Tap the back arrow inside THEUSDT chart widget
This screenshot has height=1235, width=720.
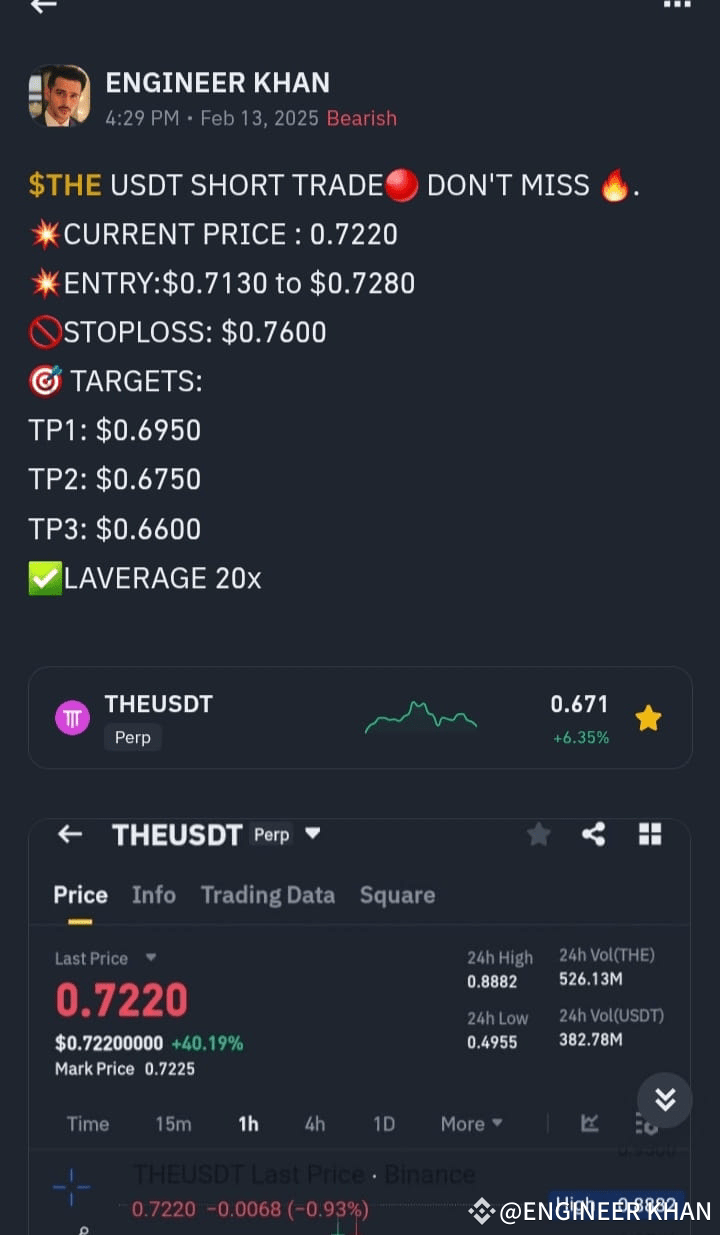[x=68, y=834]
